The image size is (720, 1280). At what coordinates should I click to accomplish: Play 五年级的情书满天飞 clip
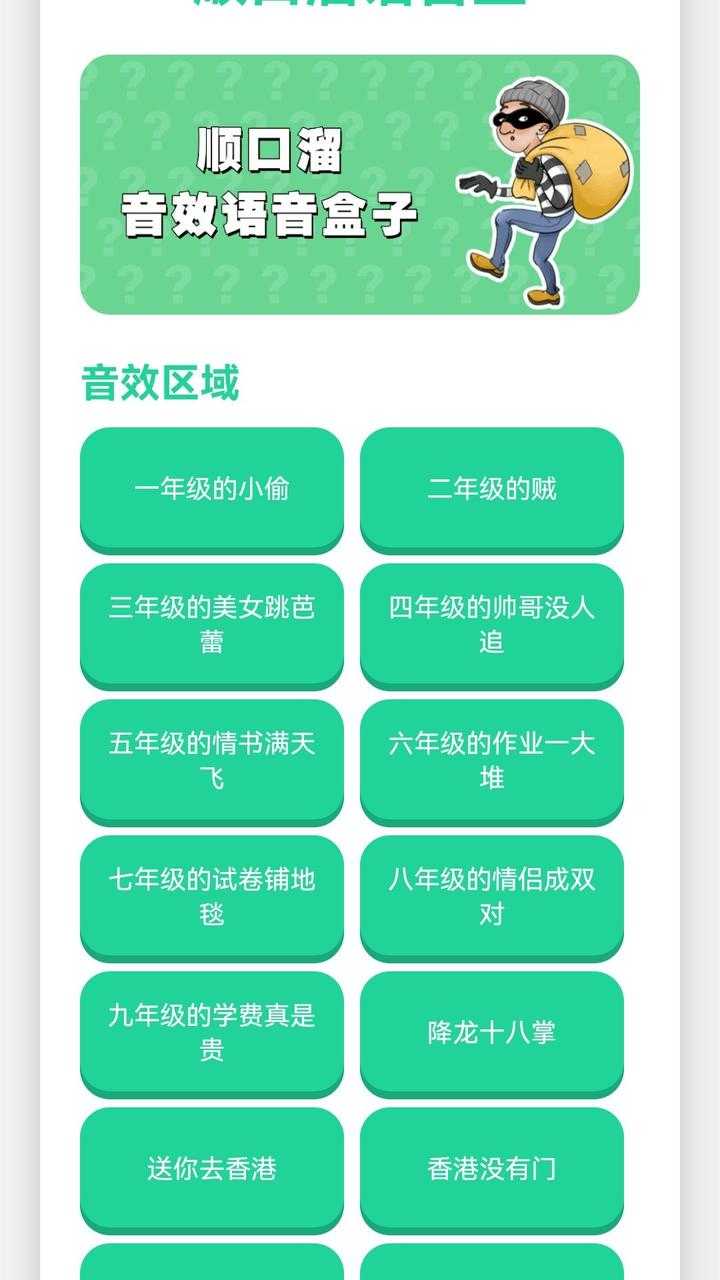(x=211, y=760)
